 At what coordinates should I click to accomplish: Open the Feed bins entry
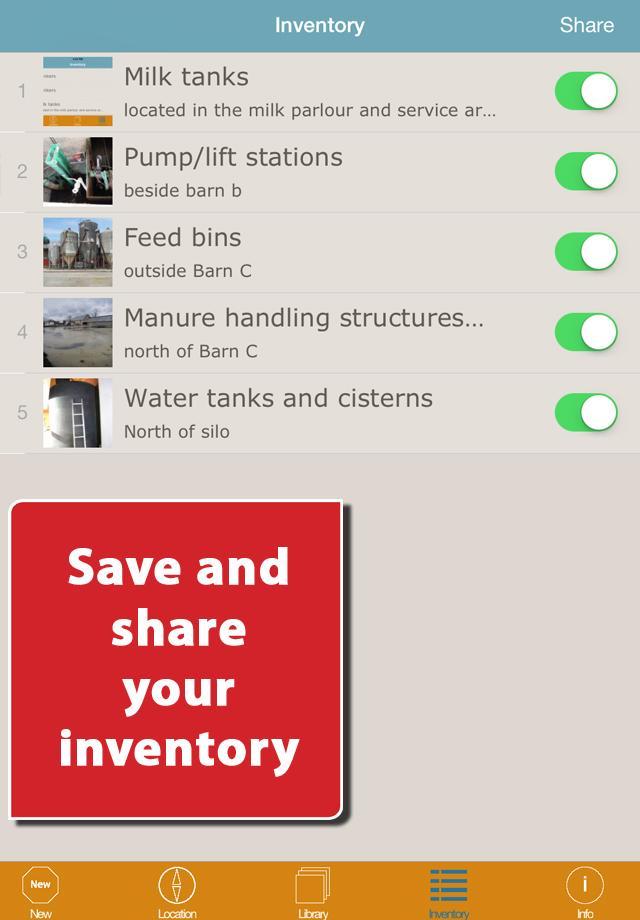pos(300,252)
